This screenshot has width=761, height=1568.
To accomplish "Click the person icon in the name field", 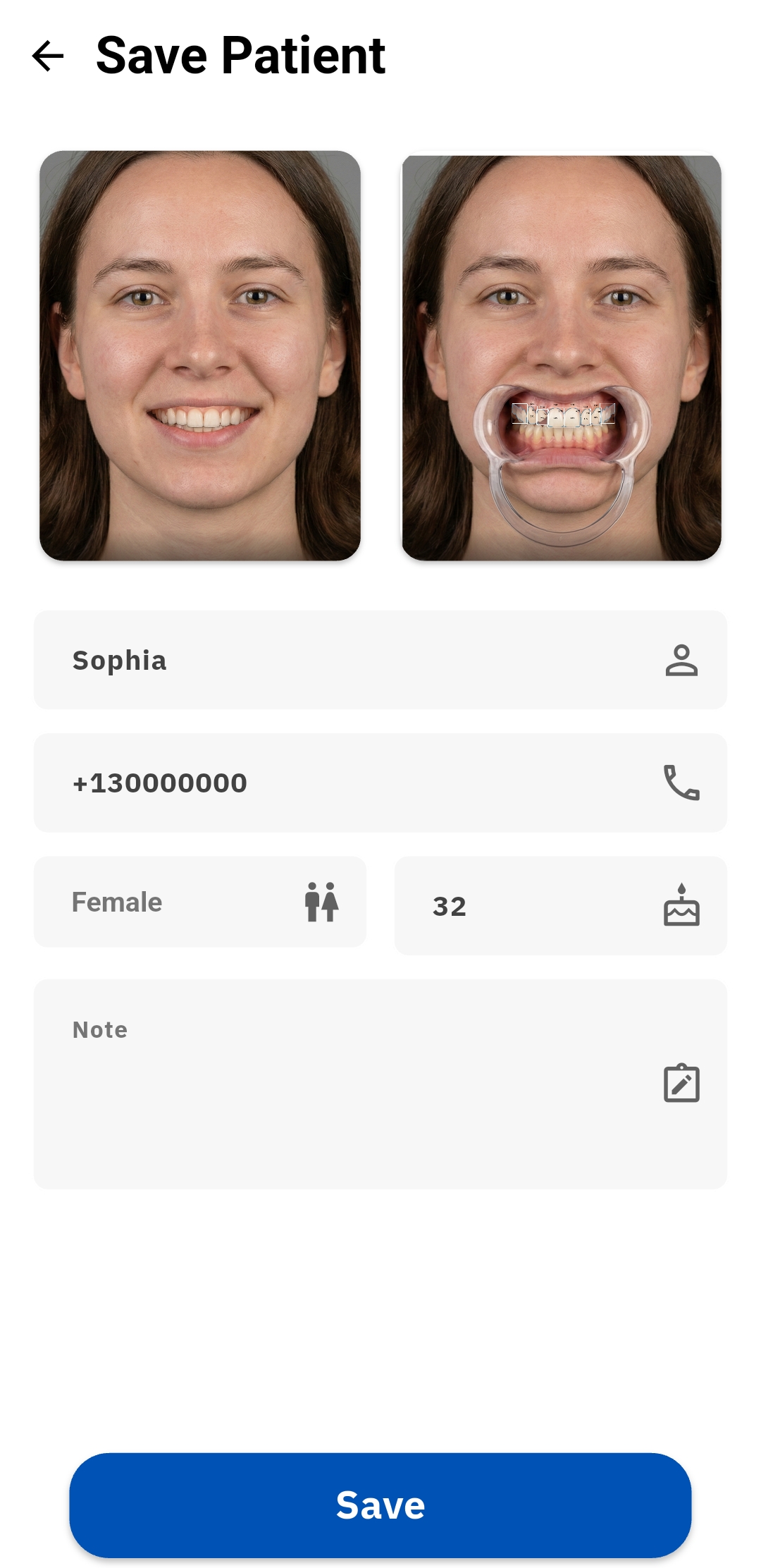I will coord(681,660).
